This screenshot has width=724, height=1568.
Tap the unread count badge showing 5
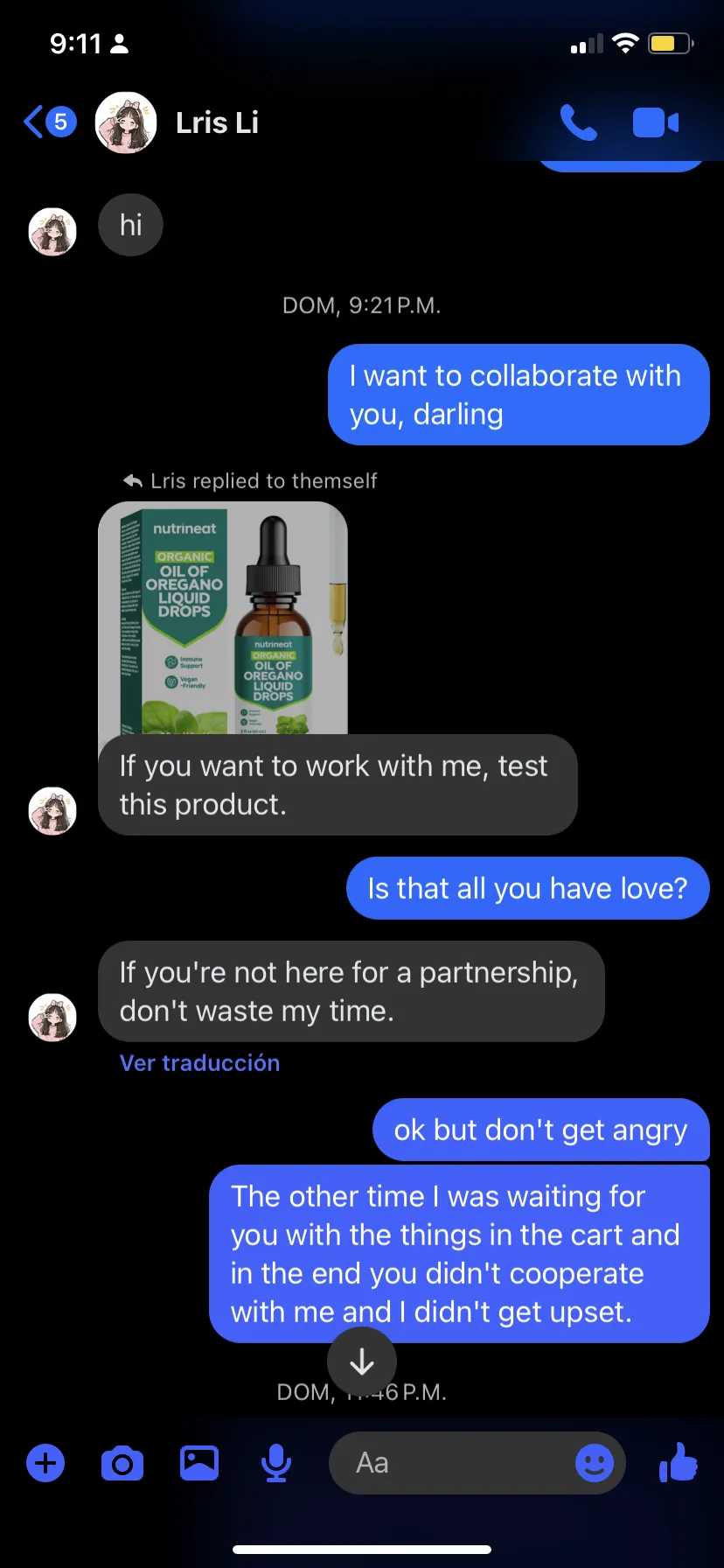point(61,122)
